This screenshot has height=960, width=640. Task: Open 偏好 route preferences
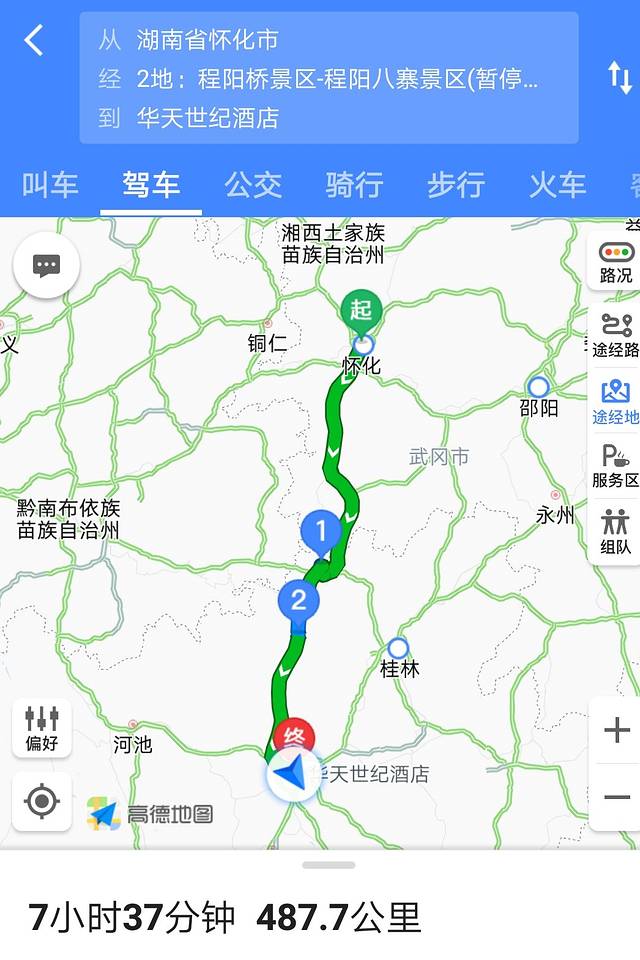(42, 727)
